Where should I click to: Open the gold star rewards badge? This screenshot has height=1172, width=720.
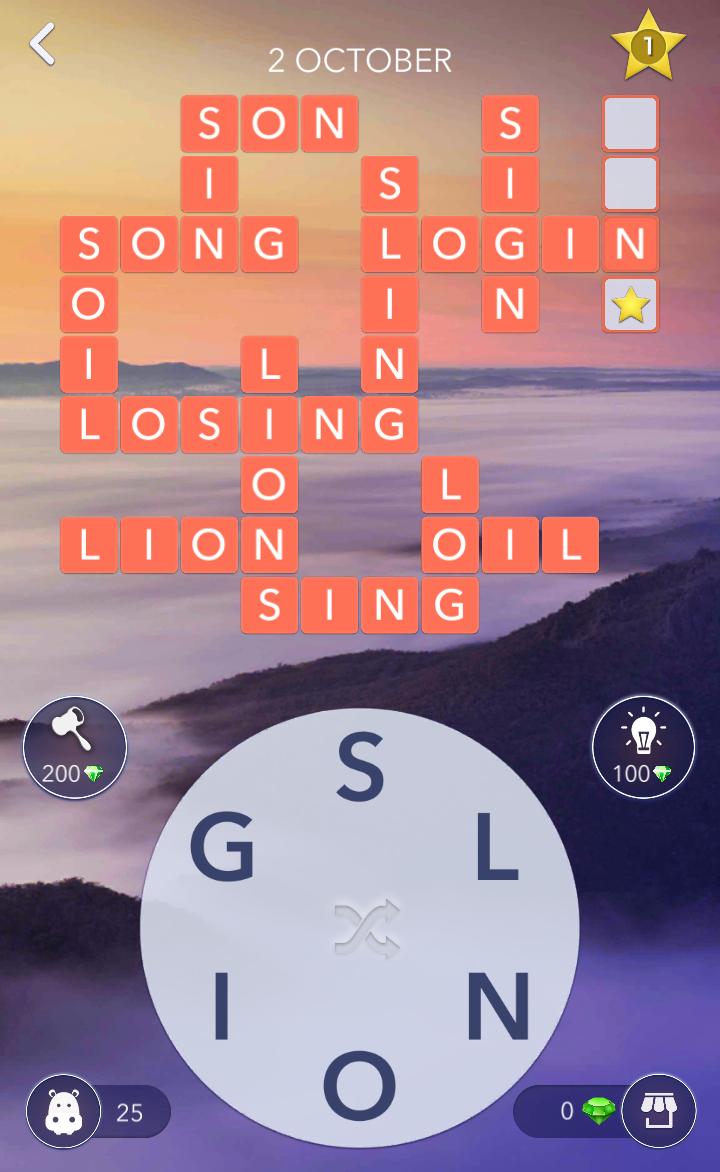pos(648,46)
